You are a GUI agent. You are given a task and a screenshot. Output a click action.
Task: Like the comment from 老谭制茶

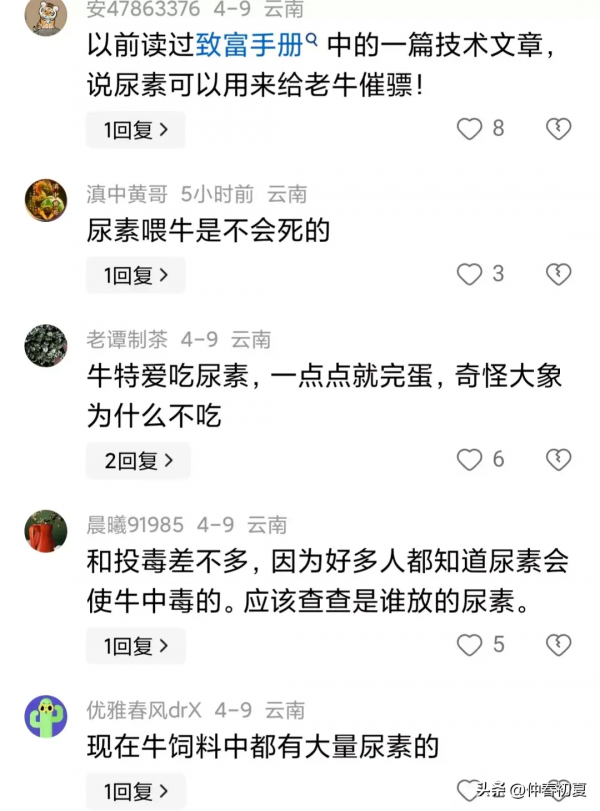point(469,460)
